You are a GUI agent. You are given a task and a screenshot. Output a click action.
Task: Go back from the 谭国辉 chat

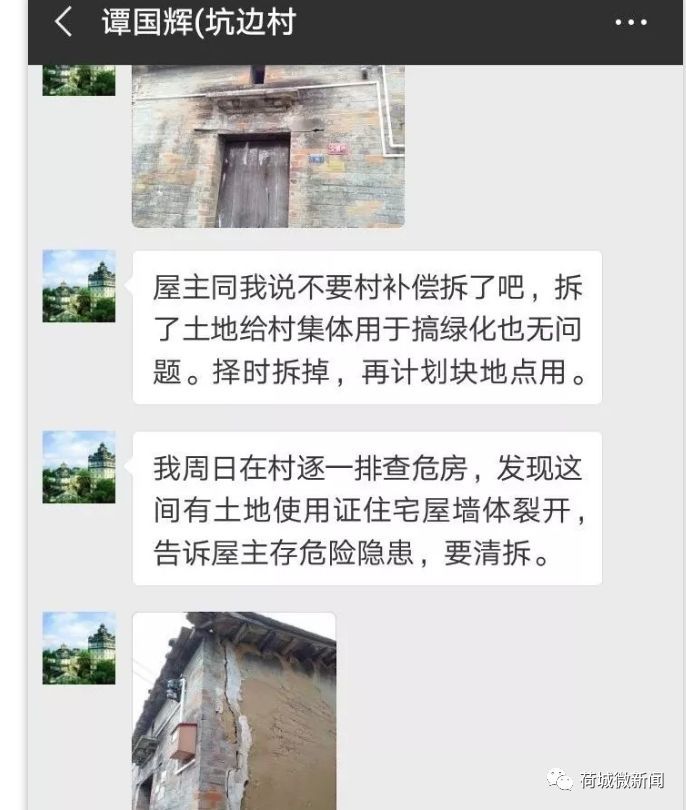(63, 24)
